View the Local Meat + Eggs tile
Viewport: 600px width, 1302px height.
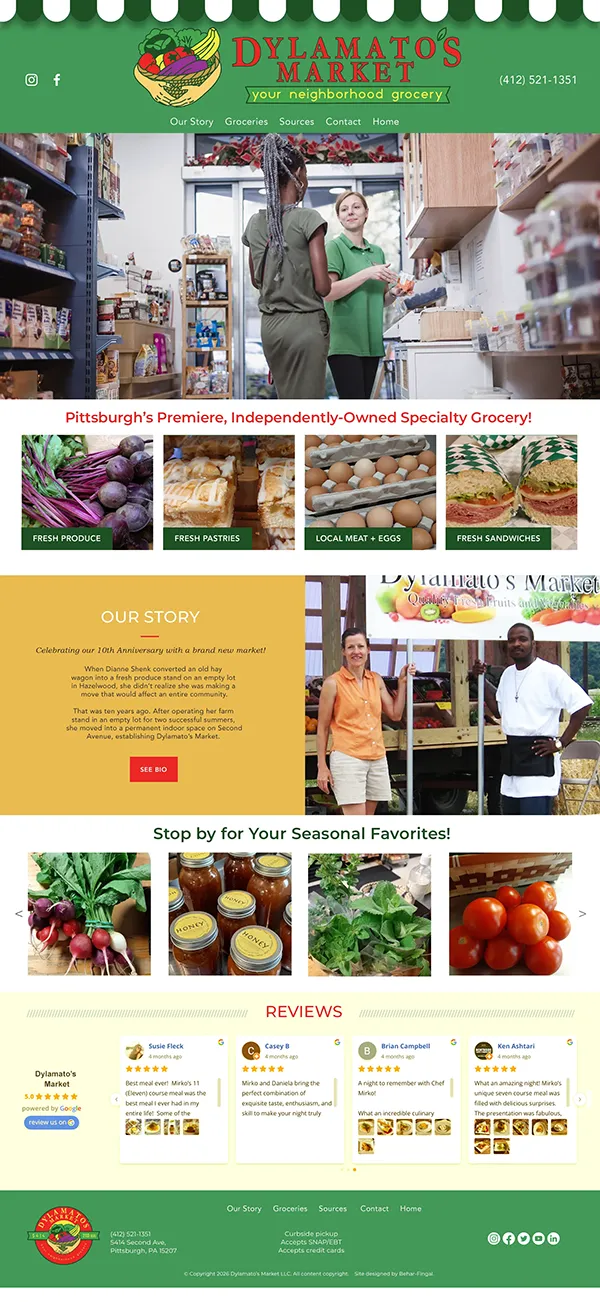[x=370, y=492]
